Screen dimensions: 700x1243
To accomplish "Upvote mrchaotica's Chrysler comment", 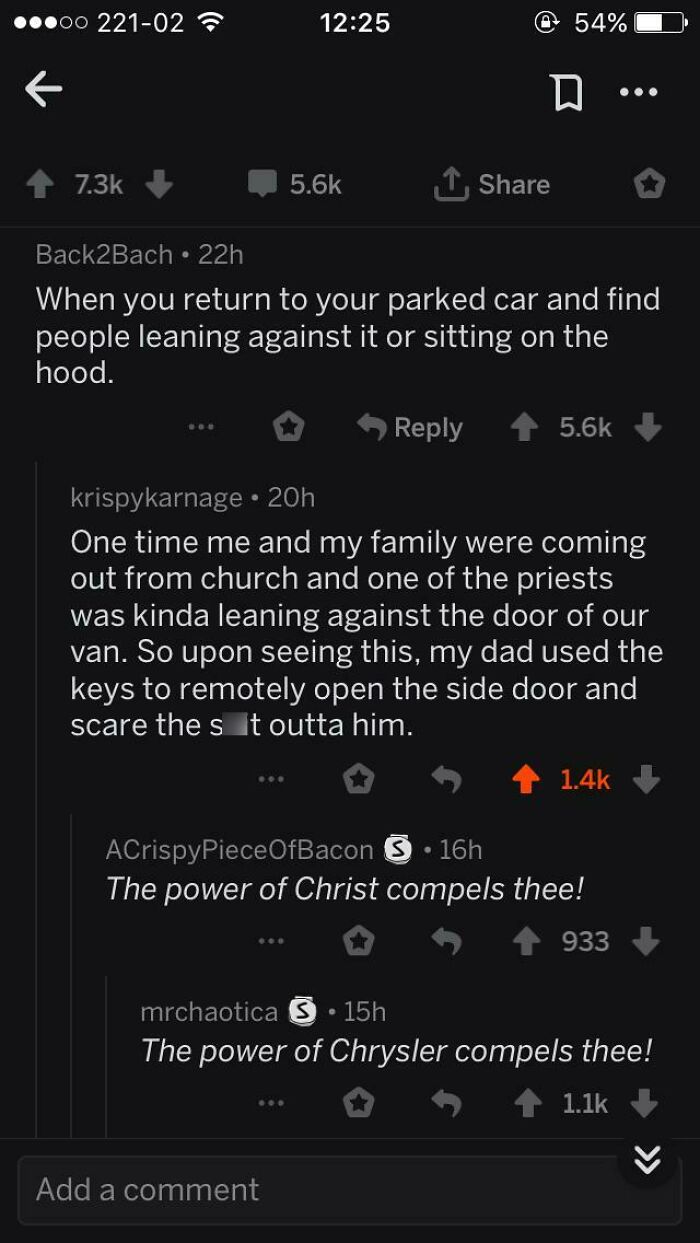I will coord(524,1103).
